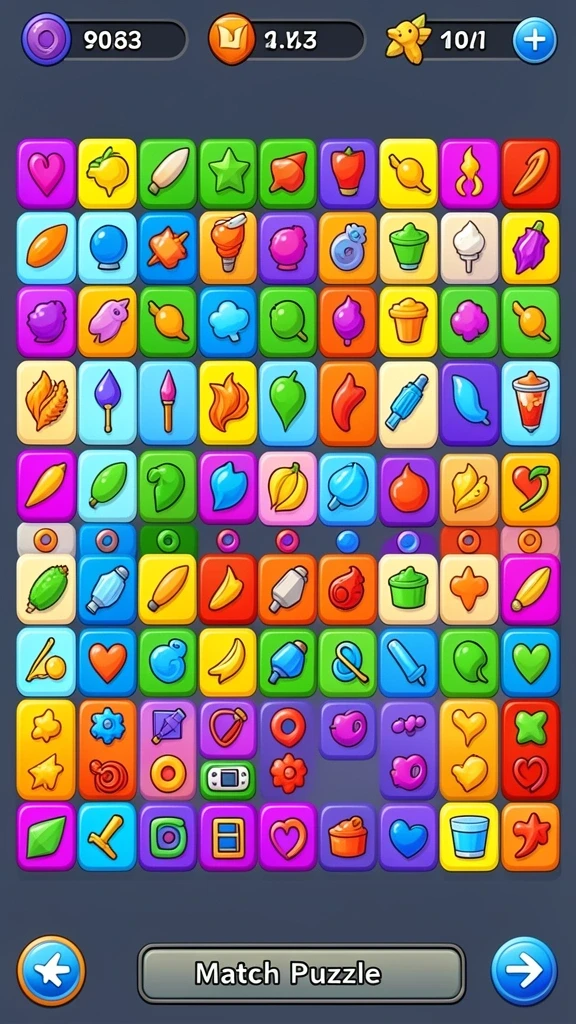Go back with the left arrow button
Image resolution: width=576 pixels, height=1024 pixels.
[51, 970]
